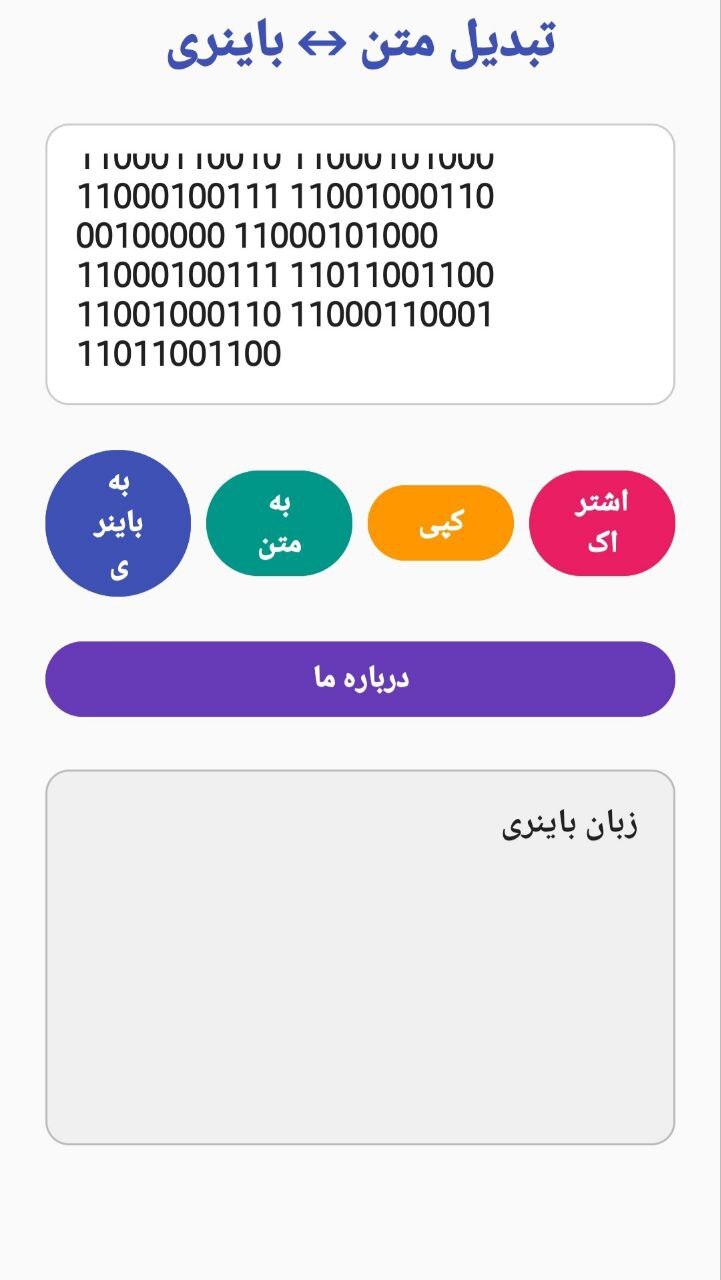Click the green conversion-to-text button

[279, 522]
